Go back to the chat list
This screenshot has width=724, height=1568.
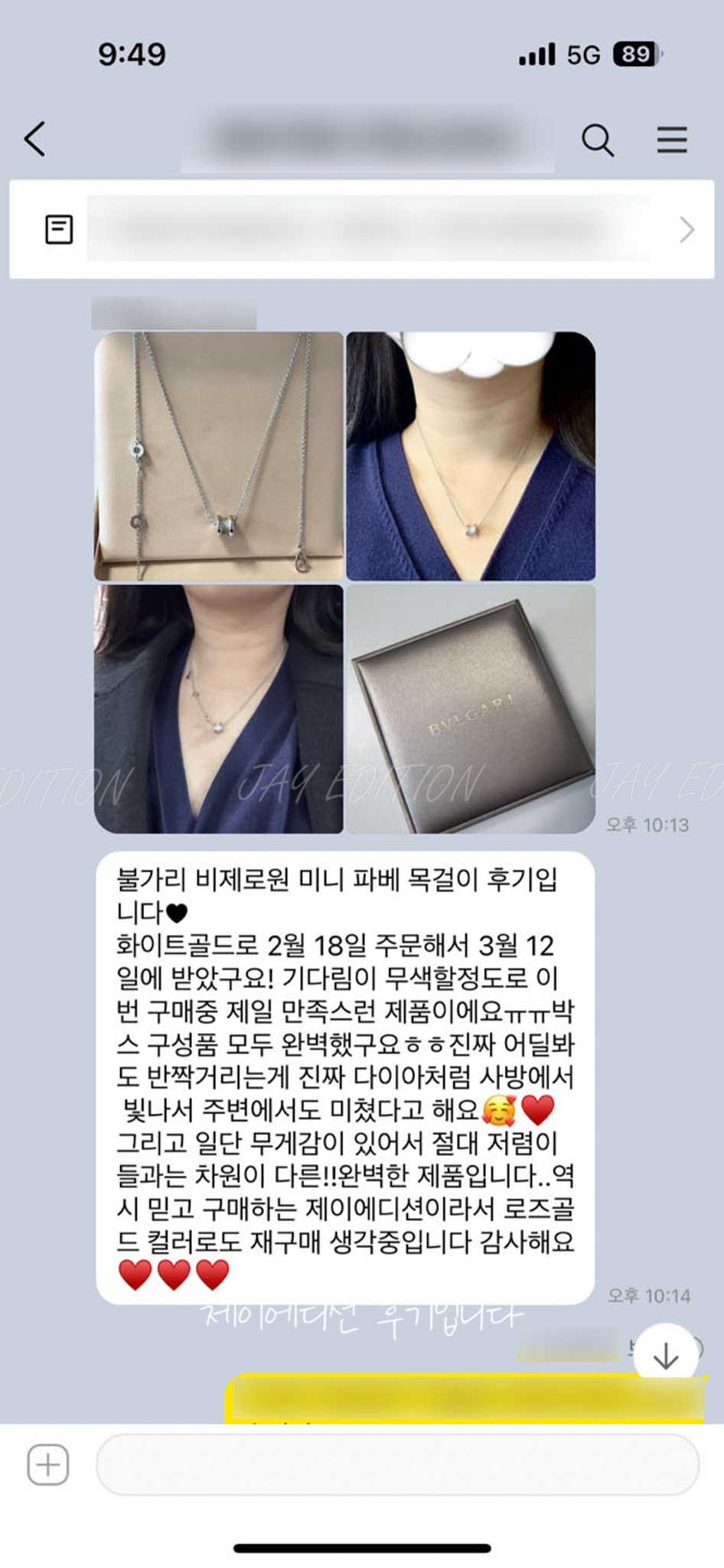(x=35, y=139)
